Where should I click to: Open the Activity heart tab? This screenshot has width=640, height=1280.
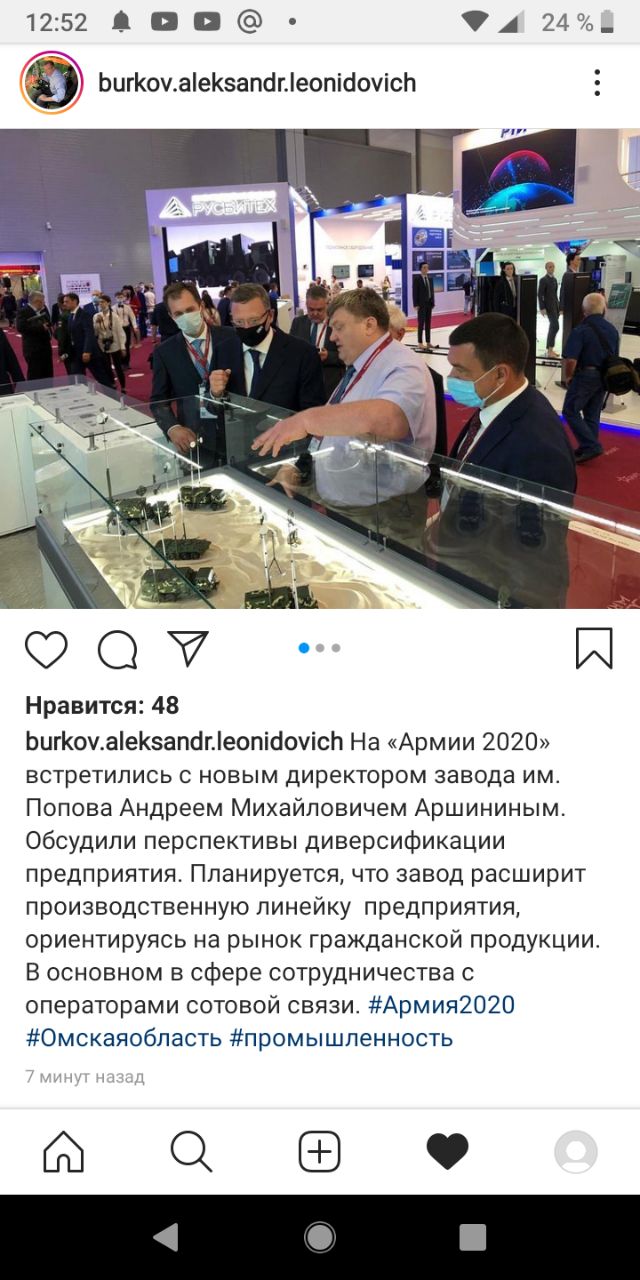447,1152
